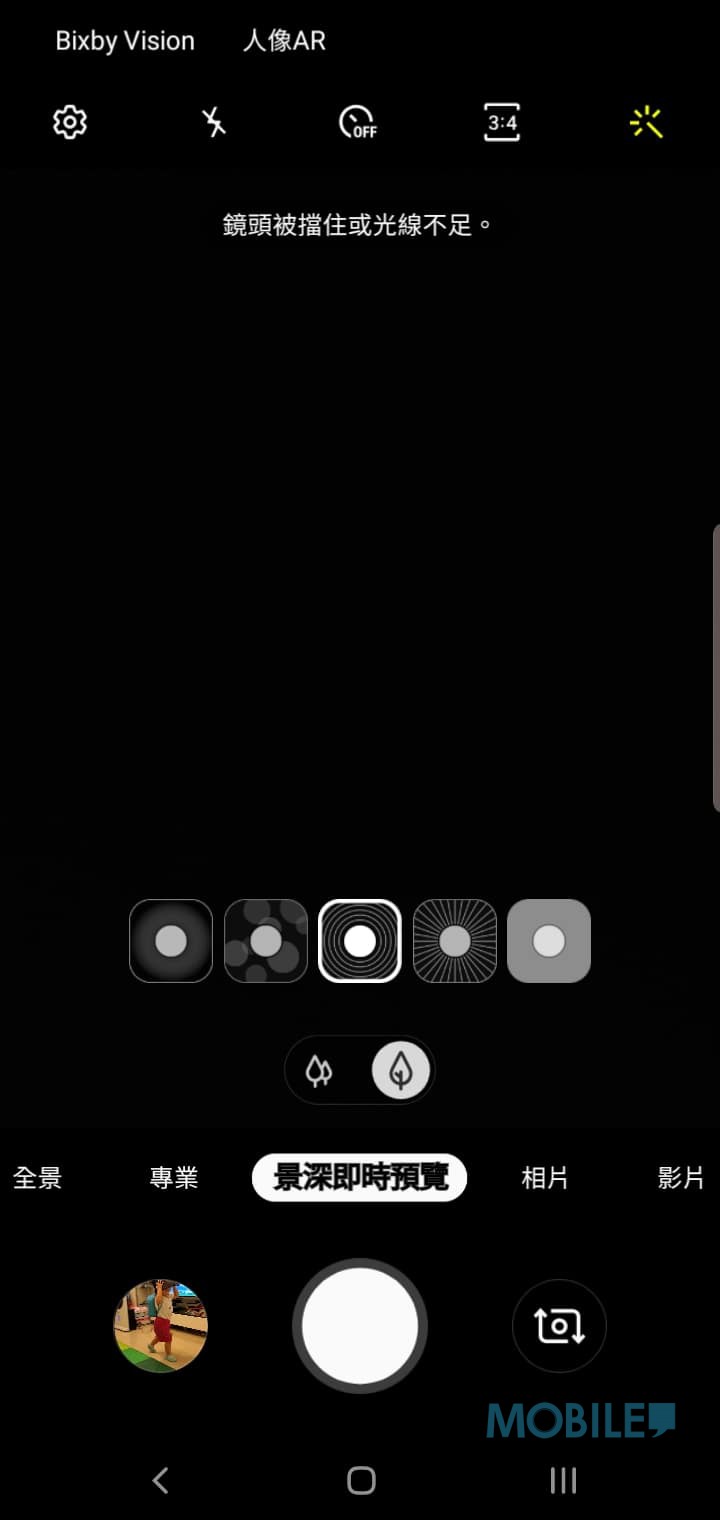720x1520 pixels.
Task: Switch to 相片 mode
Action: 545,1178
